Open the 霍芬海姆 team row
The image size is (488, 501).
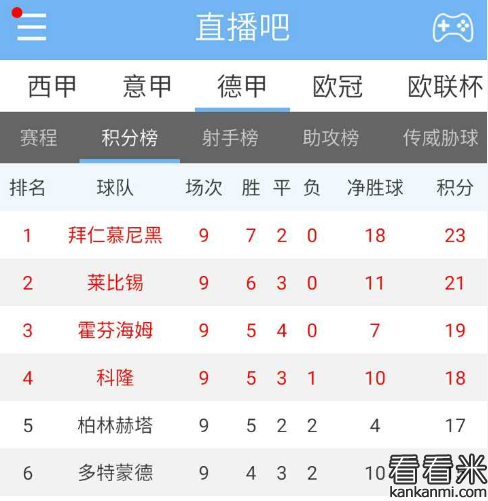[x=243, y=330]
